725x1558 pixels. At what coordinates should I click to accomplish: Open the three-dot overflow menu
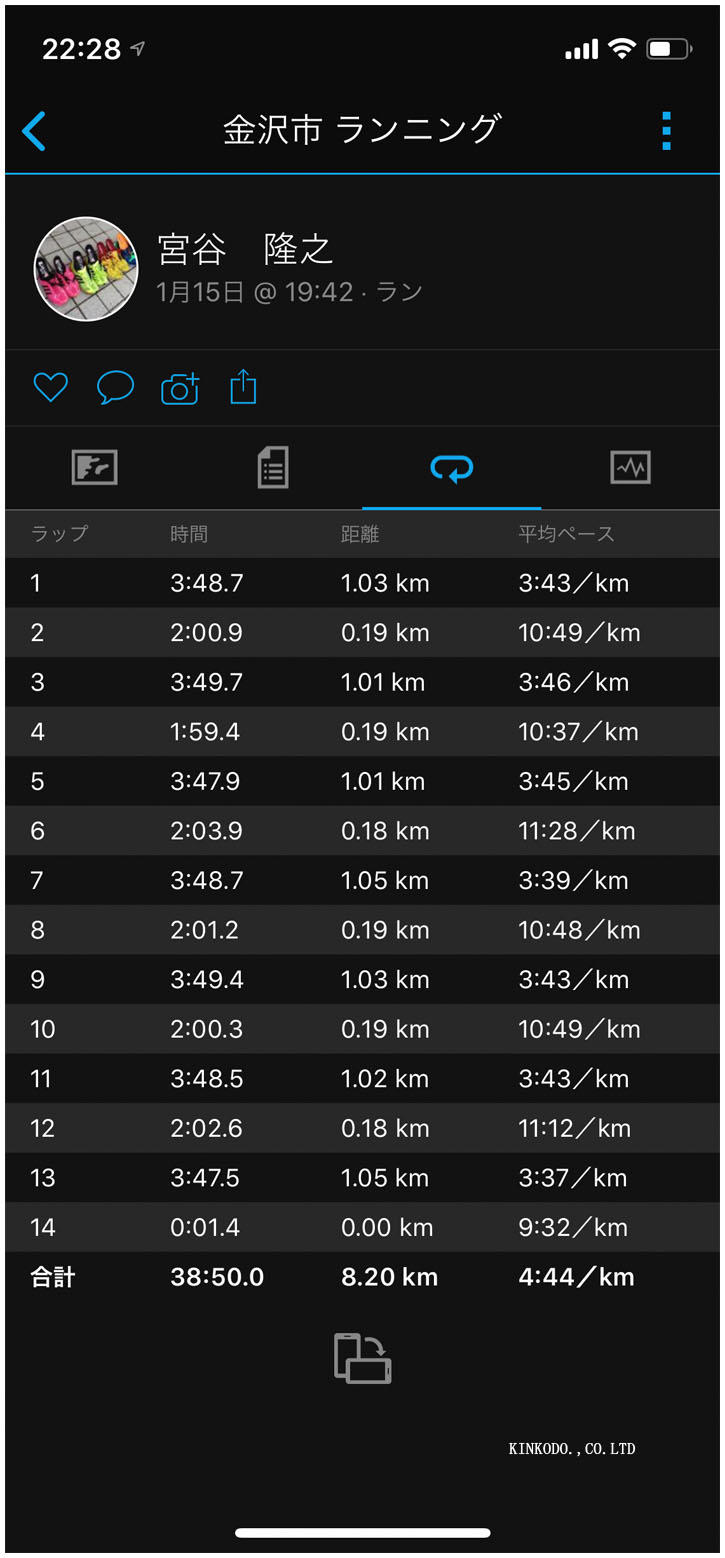[666, 131]
